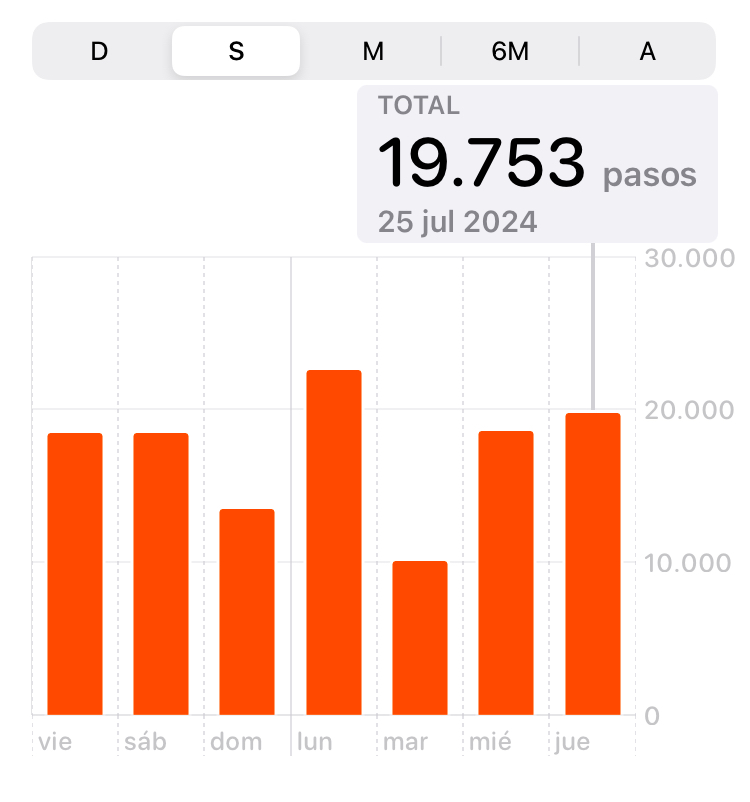View step total for the lun bar
The image size is (750, 802).
(x=333, y=543)
